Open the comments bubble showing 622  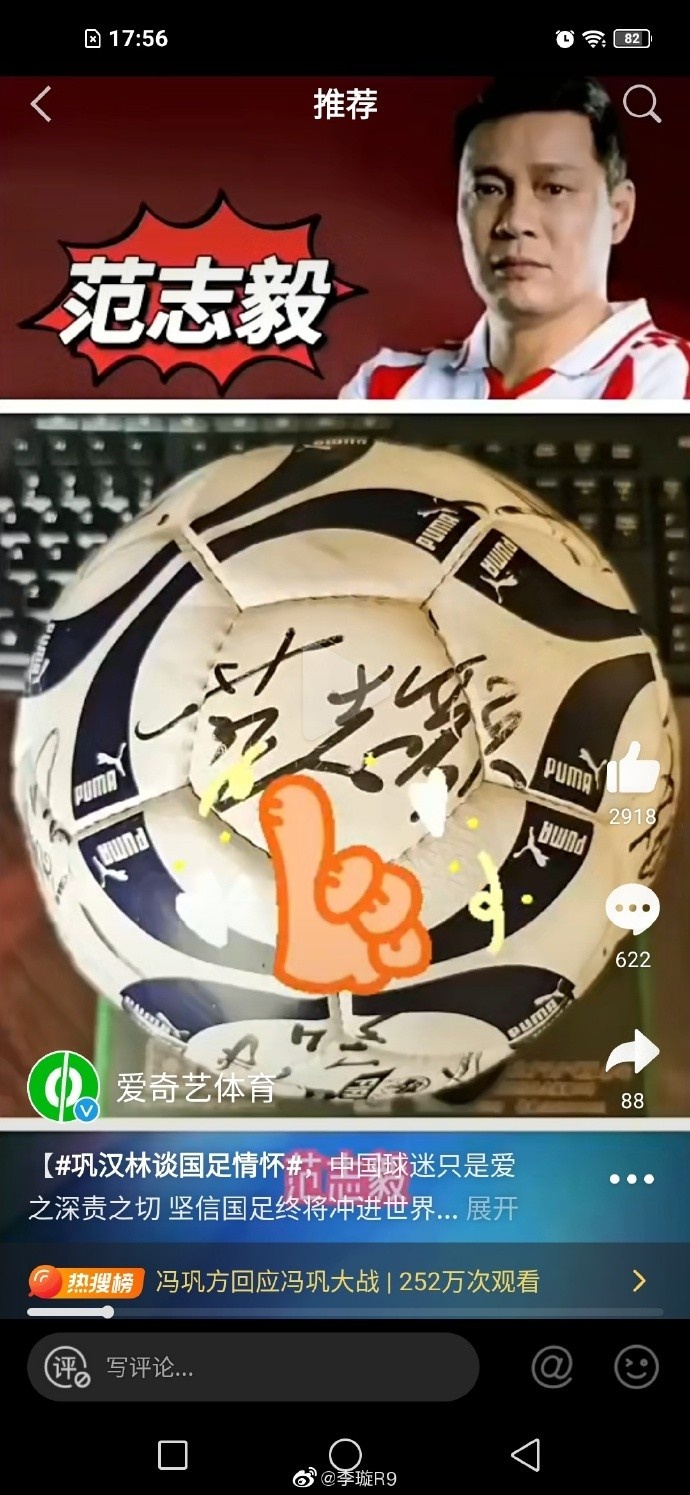point(633,911)
